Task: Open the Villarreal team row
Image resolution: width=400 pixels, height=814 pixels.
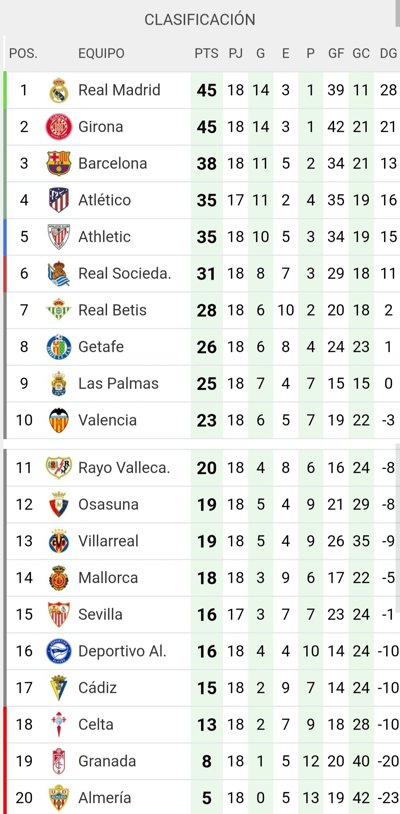Action: point(201,541)
